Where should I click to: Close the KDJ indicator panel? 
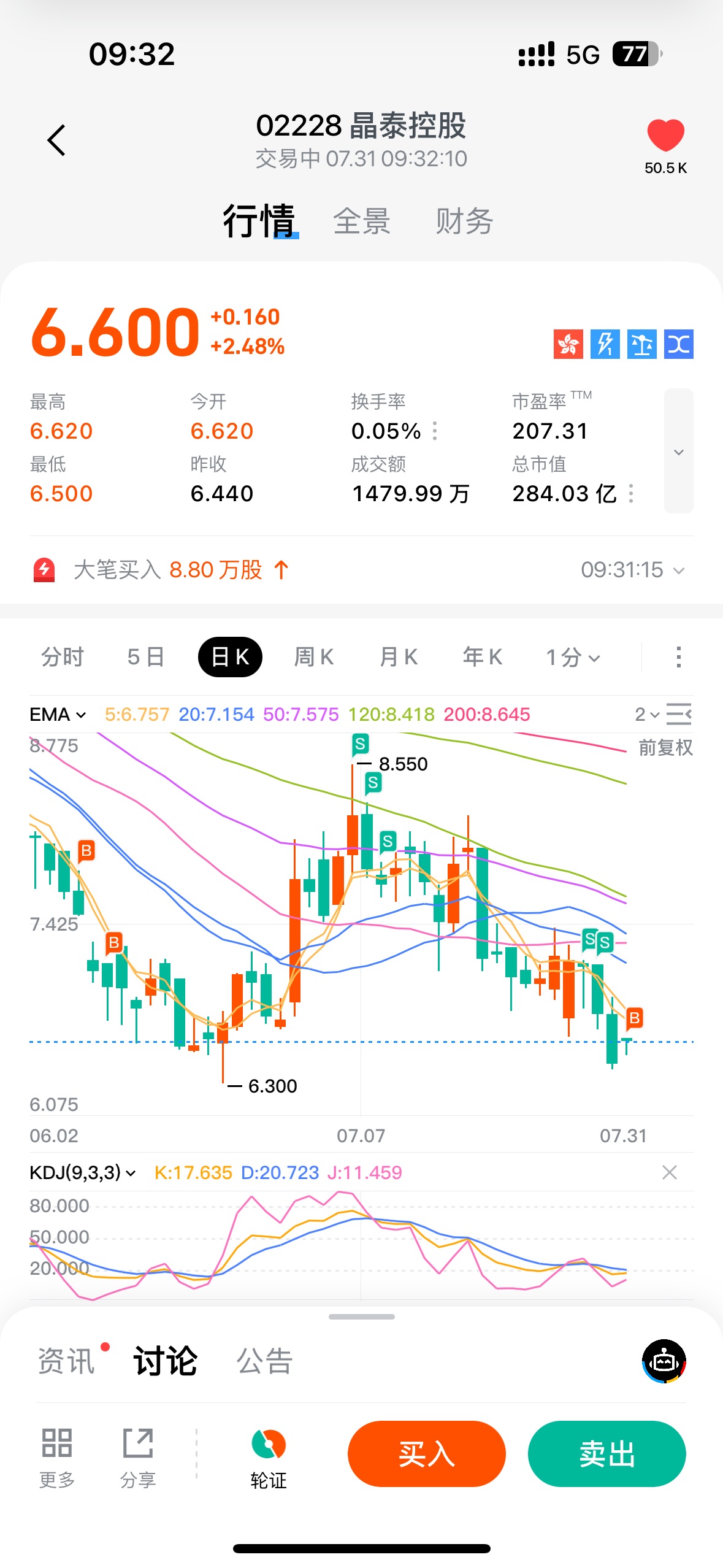click(670, 1173)
